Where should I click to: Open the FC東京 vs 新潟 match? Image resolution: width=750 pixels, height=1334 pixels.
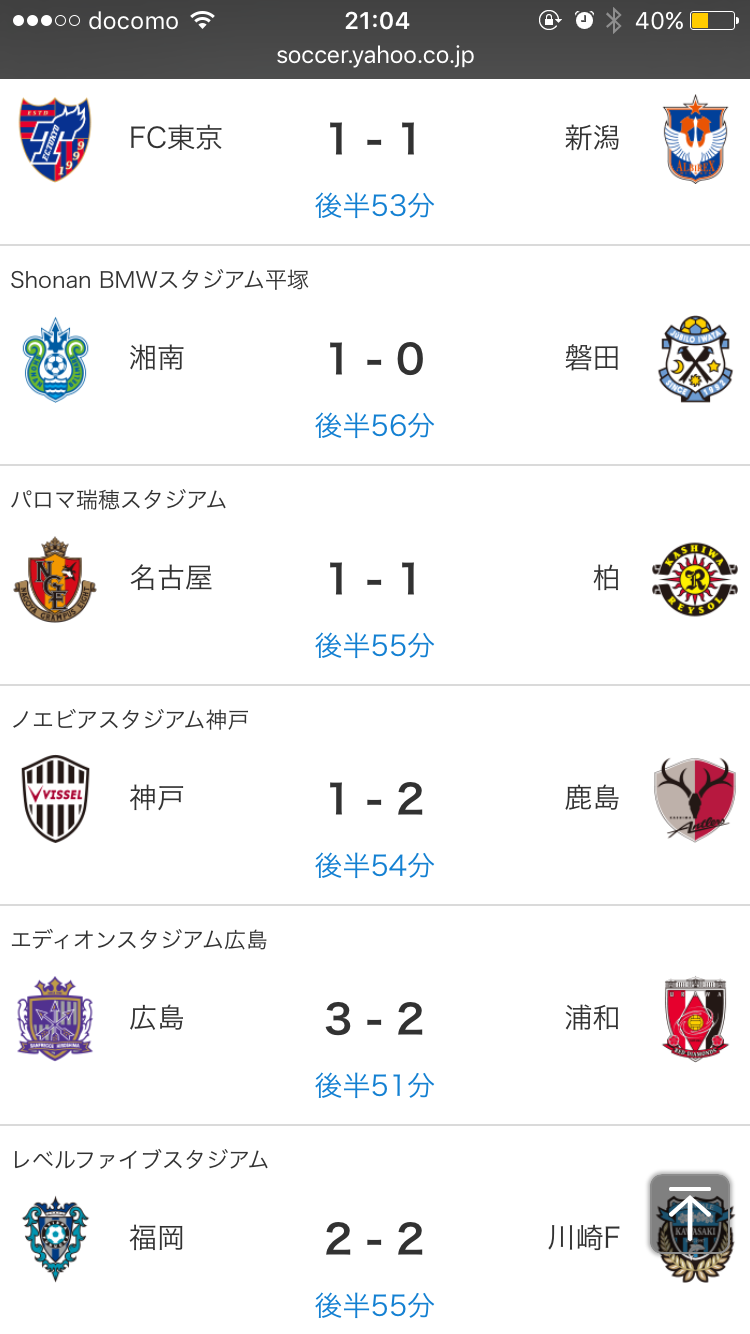[x=375, y=162]
